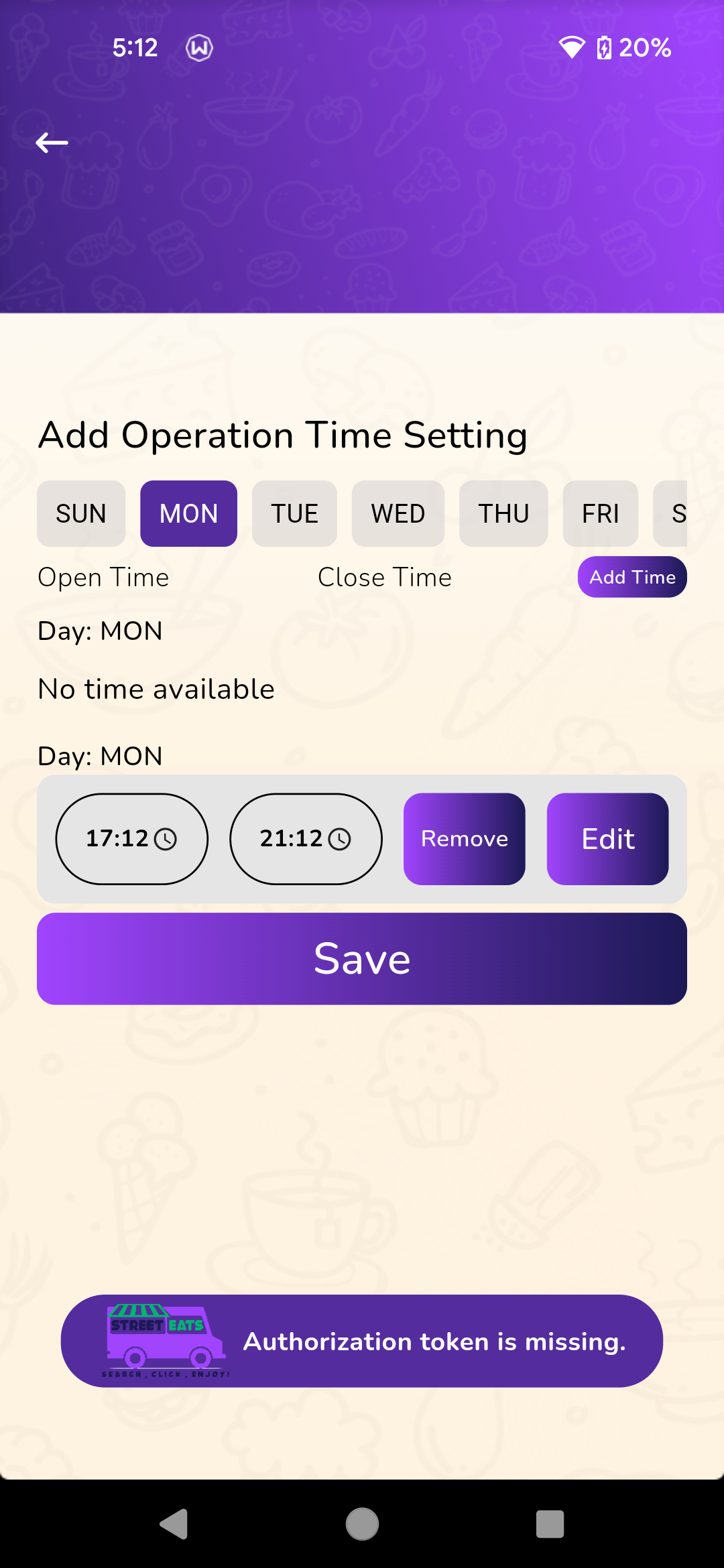
Task: Pick the THU day chip
Action: point(503,514)
